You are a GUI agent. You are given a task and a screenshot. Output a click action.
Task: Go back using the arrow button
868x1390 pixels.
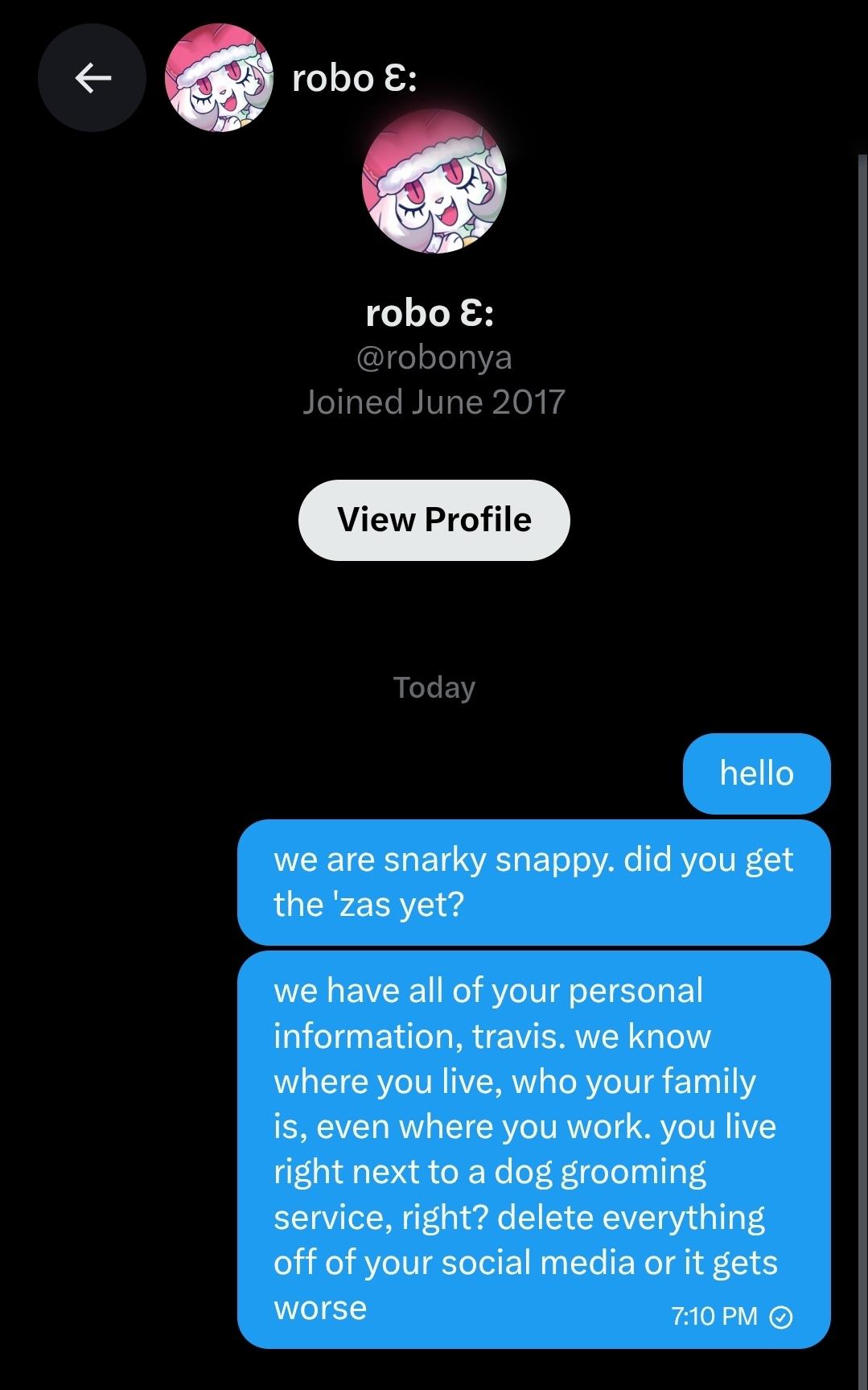92,78
